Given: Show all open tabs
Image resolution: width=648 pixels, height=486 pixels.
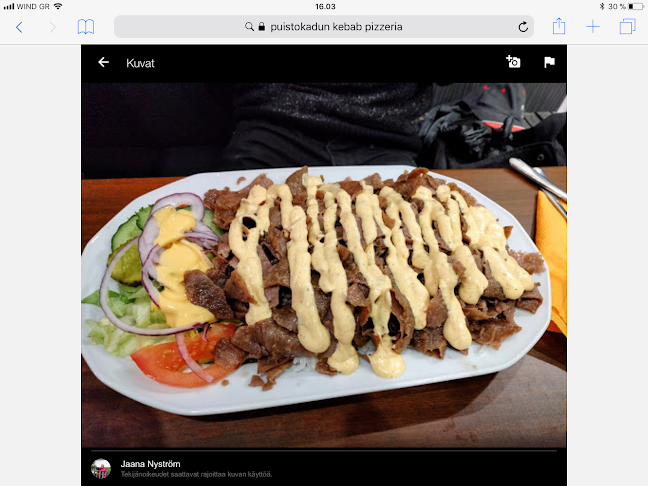Looking at the screenshot, I should (x=627, y=27).
